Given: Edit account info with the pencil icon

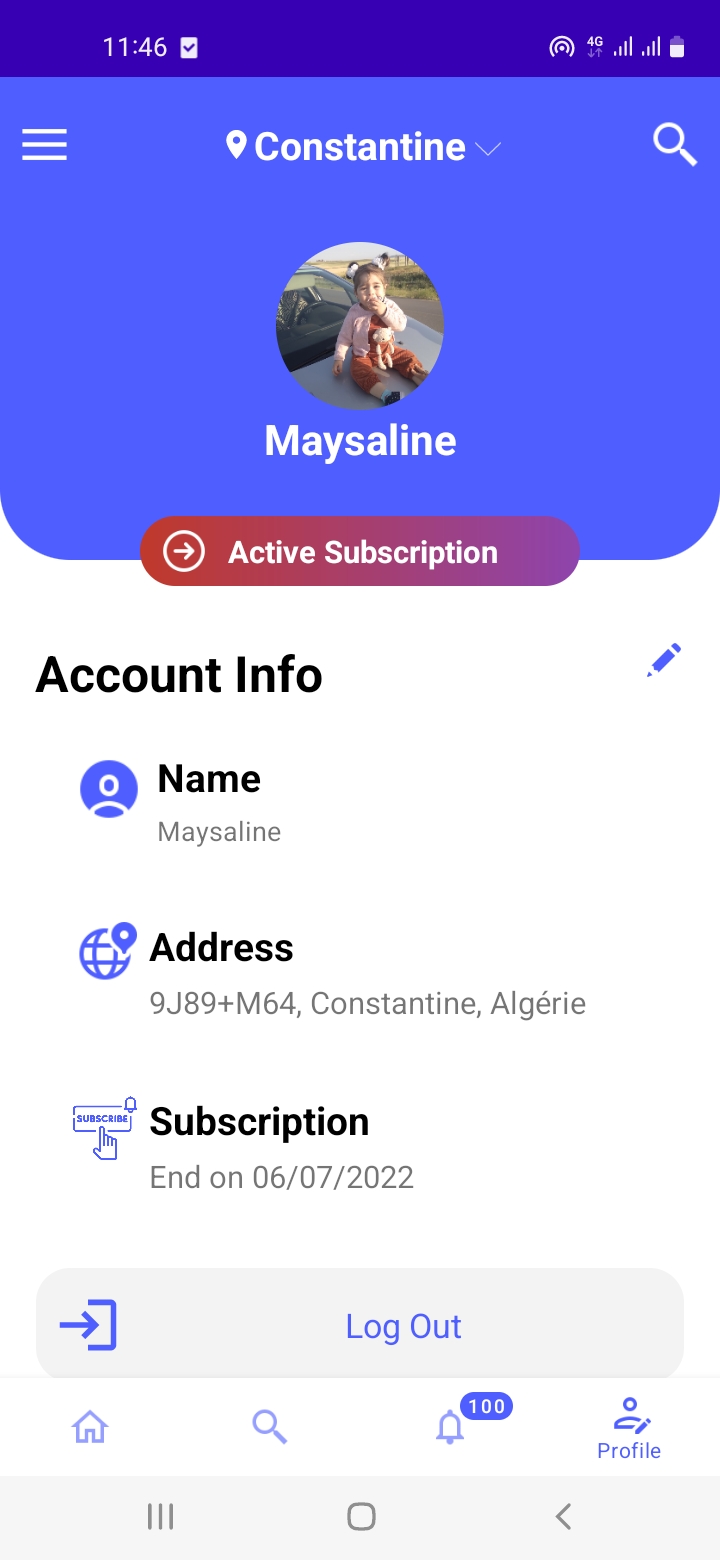Looking at the screenshot, I should click(x=664, y=661).
